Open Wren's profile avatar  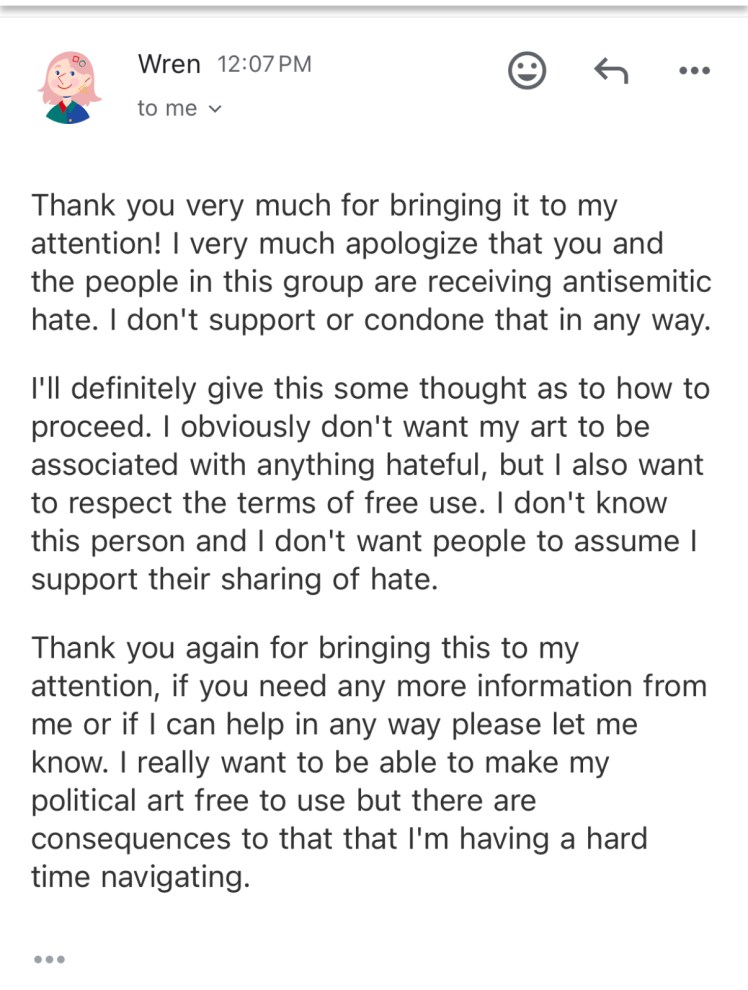click(x=69, y=87)
